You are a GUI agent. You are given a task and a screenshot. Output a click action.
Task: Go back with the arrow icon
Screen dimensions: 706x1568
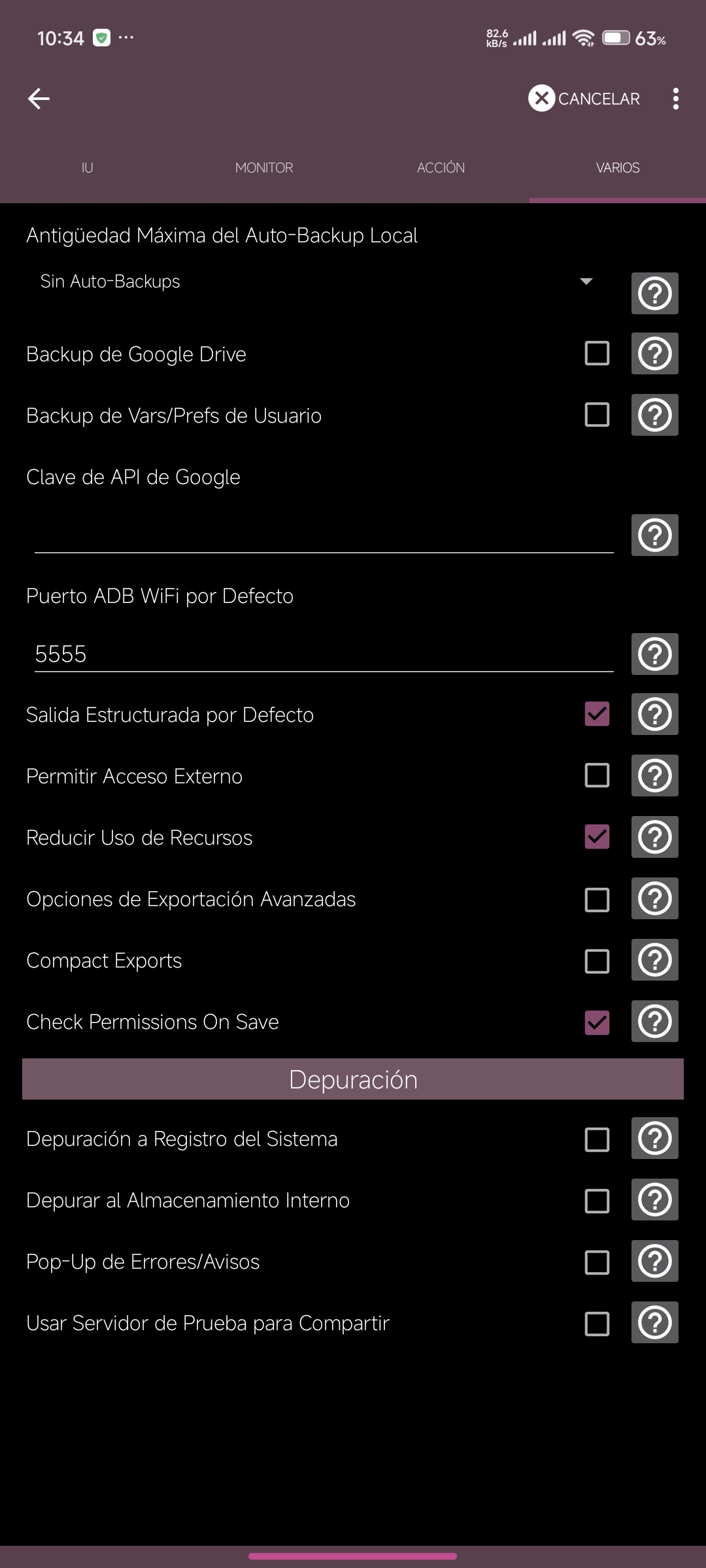click(x=39, y=99)
